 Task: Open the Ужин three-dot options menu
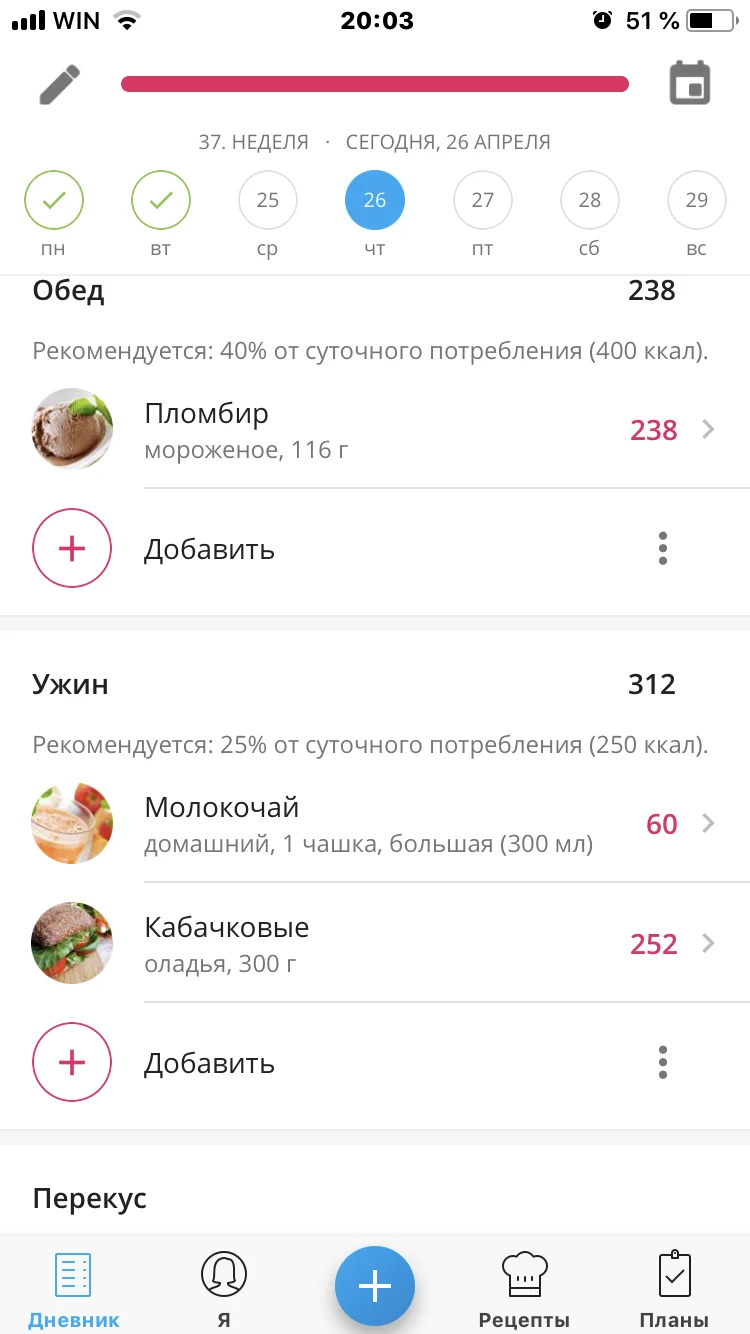[x=663, y=1062]
